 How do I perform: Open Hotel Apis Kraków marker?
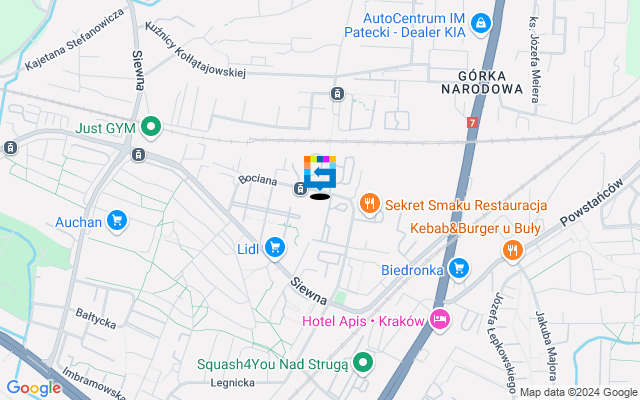tap(440, 320)
